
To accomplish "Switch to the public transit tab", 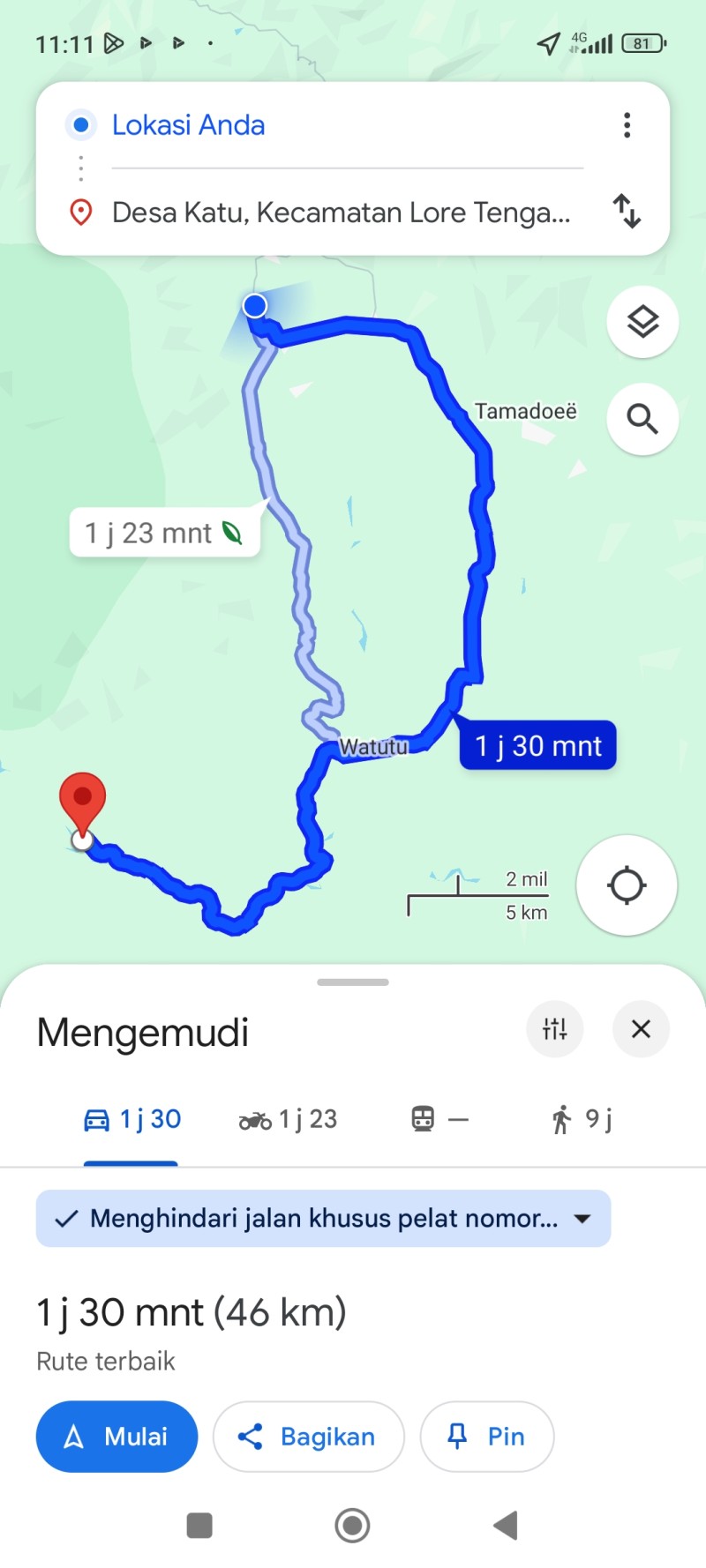I will pyautogui.click(x=440, y=1119).
